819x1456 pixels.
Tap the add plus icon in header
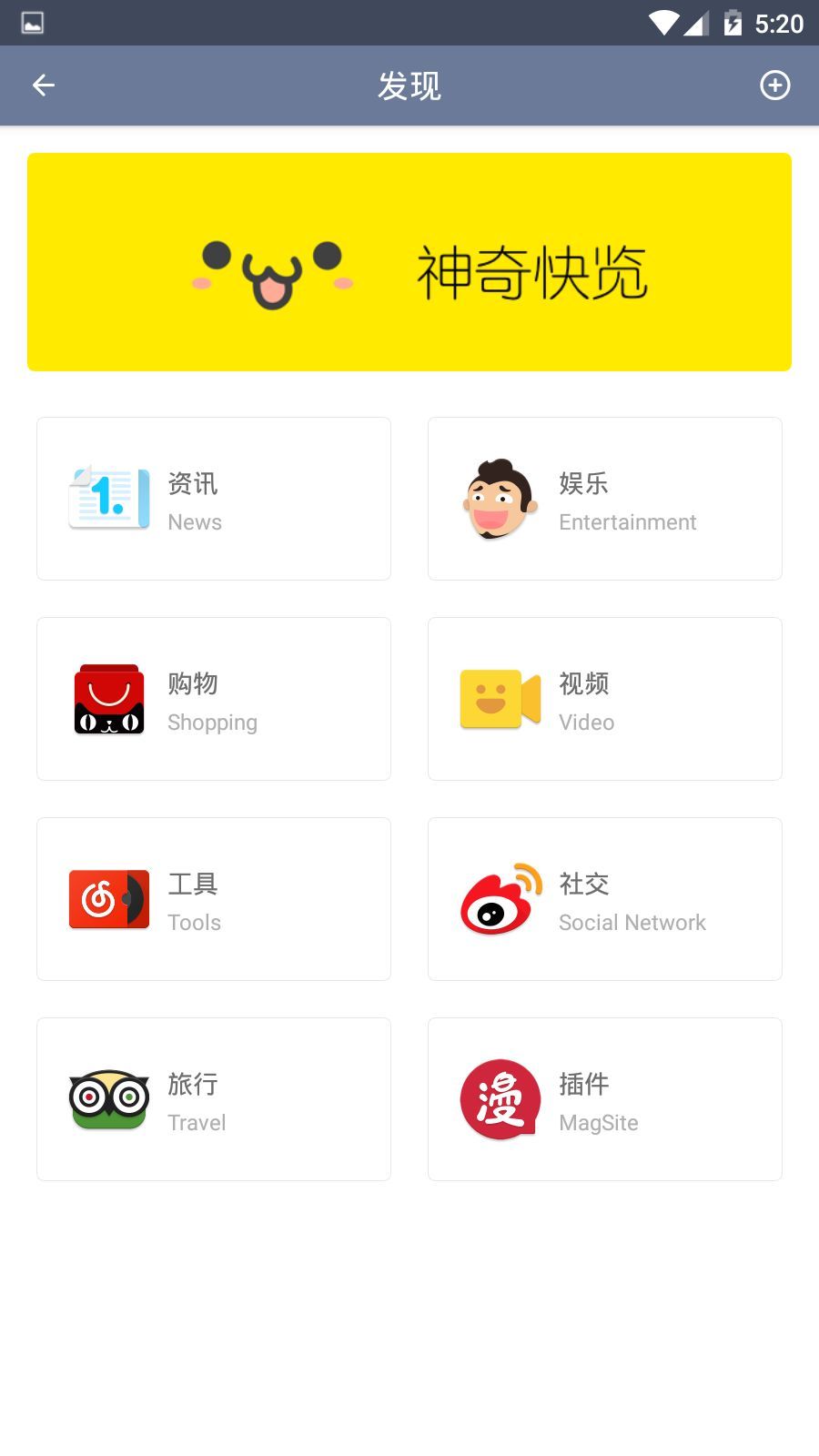pos(774,86)
